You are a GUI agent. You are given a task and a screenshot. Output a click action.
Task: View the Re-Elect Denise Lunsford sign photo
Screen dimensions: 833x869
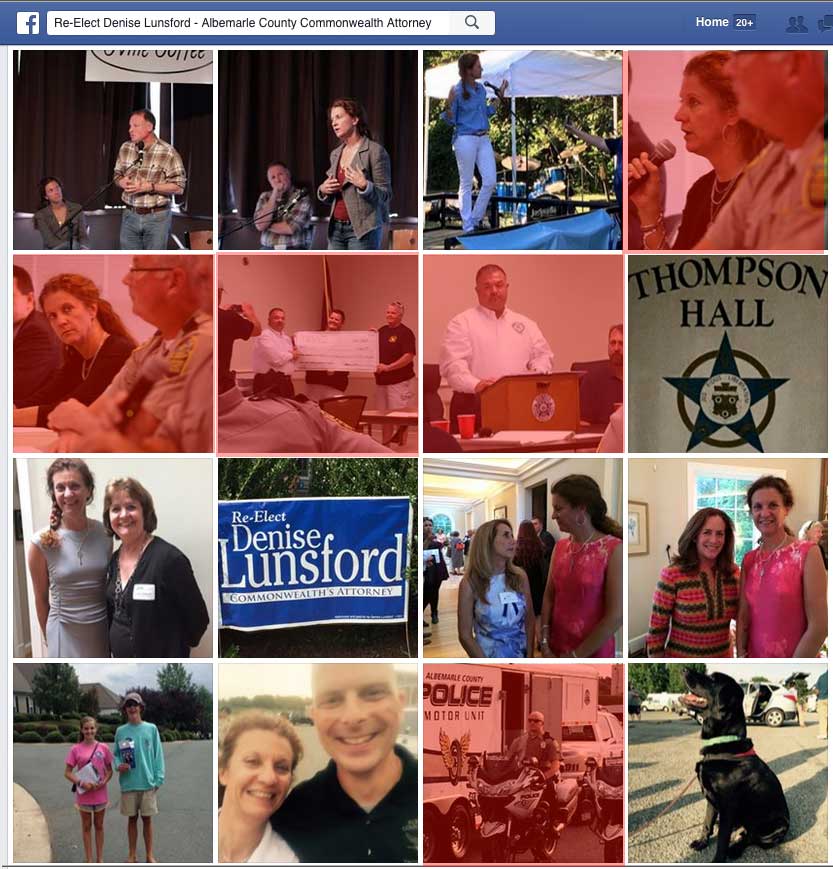[318, 558]
